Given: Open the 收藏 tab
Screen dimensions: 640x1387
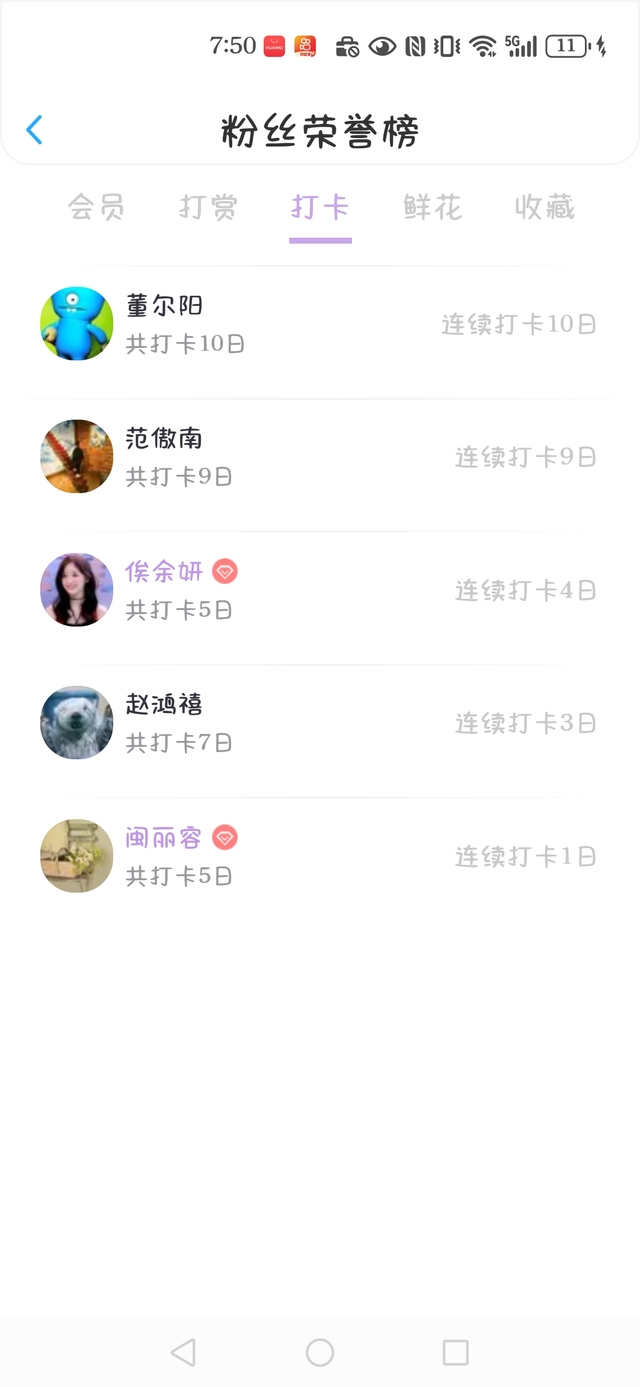Looking at the screenshot, I should 544,208.
